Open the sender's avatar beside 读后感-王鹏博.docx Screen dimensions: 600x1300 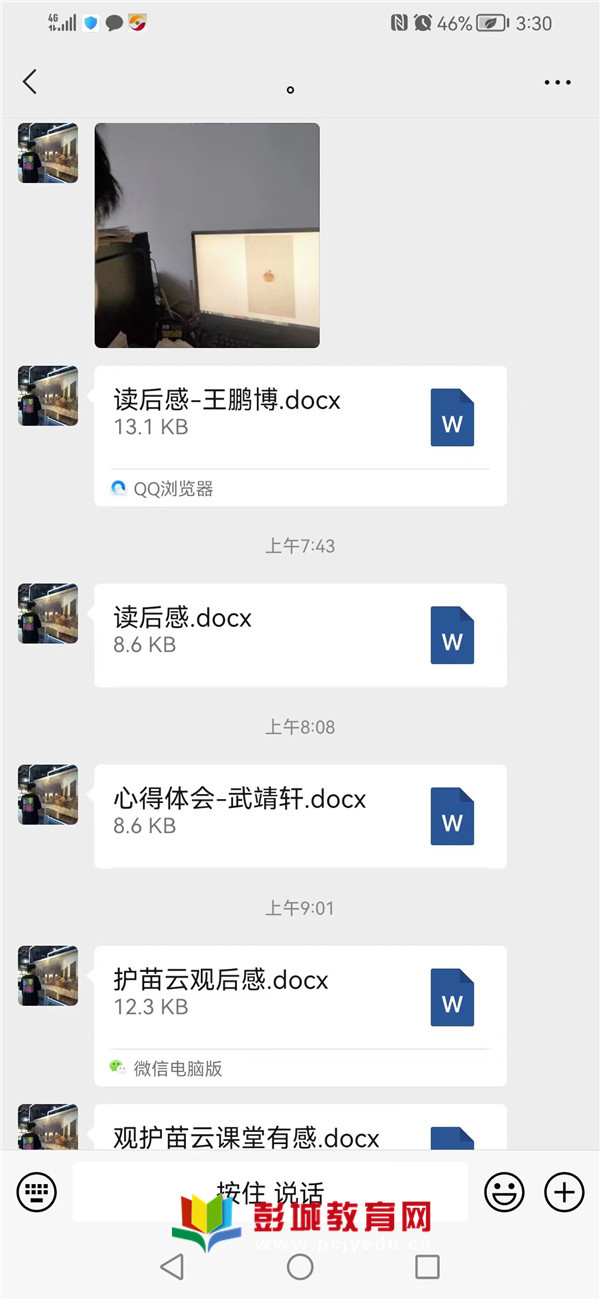point(48,396)
